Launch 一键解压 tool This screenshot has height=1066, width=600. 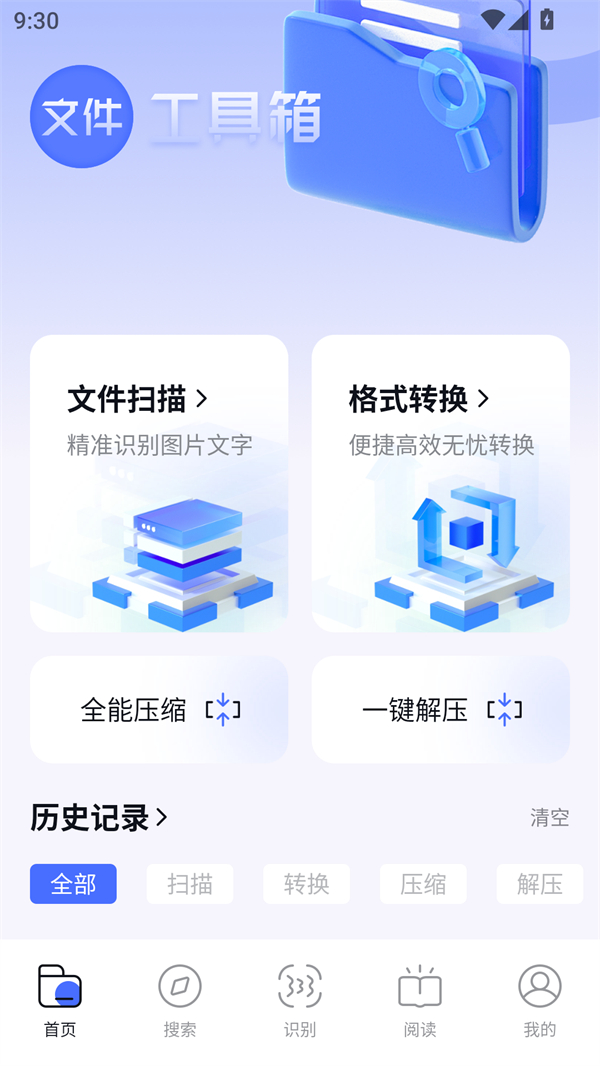point(440,710)
